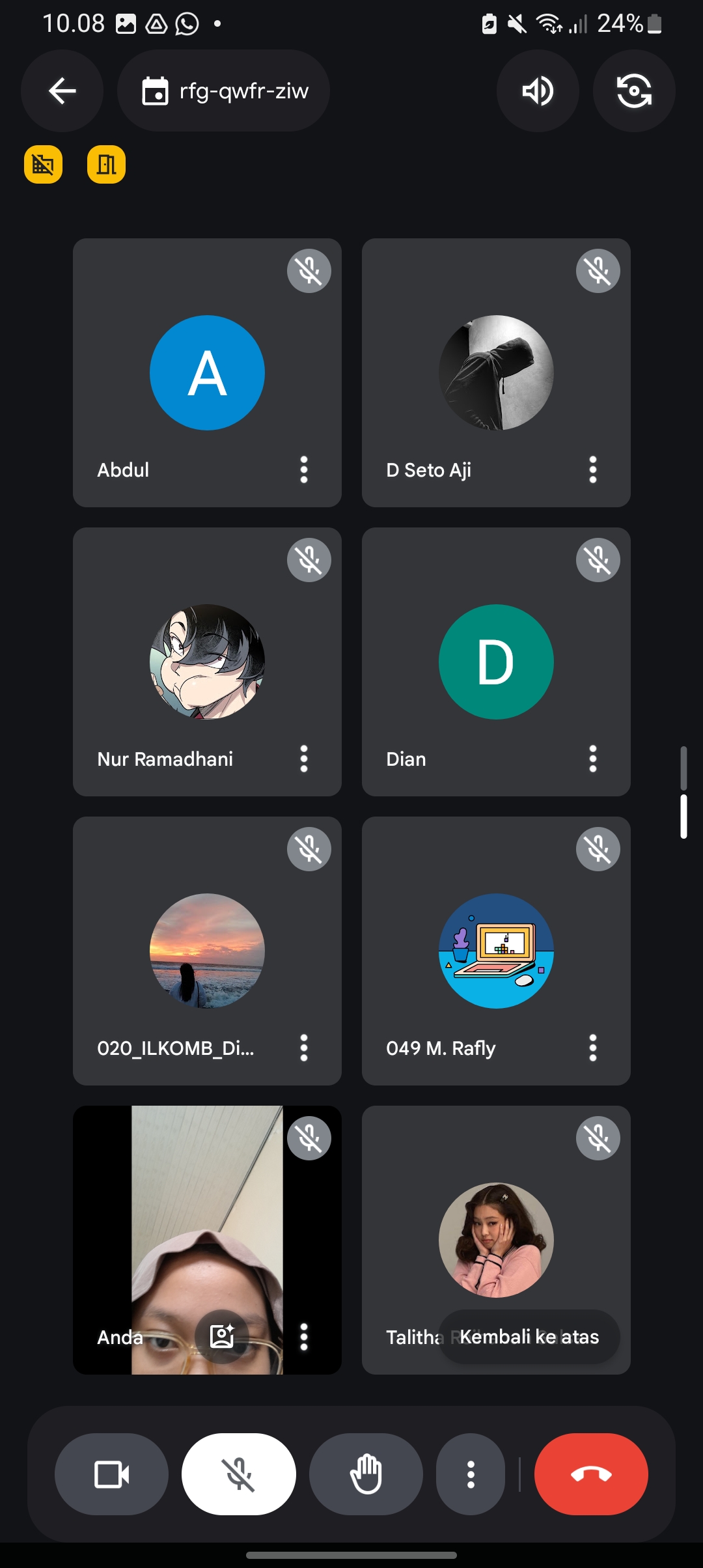Image resolution: width=703 pixels, height=1568 pixels.
Task: Select the Talitha participant tile
Action: [496, 1224]
